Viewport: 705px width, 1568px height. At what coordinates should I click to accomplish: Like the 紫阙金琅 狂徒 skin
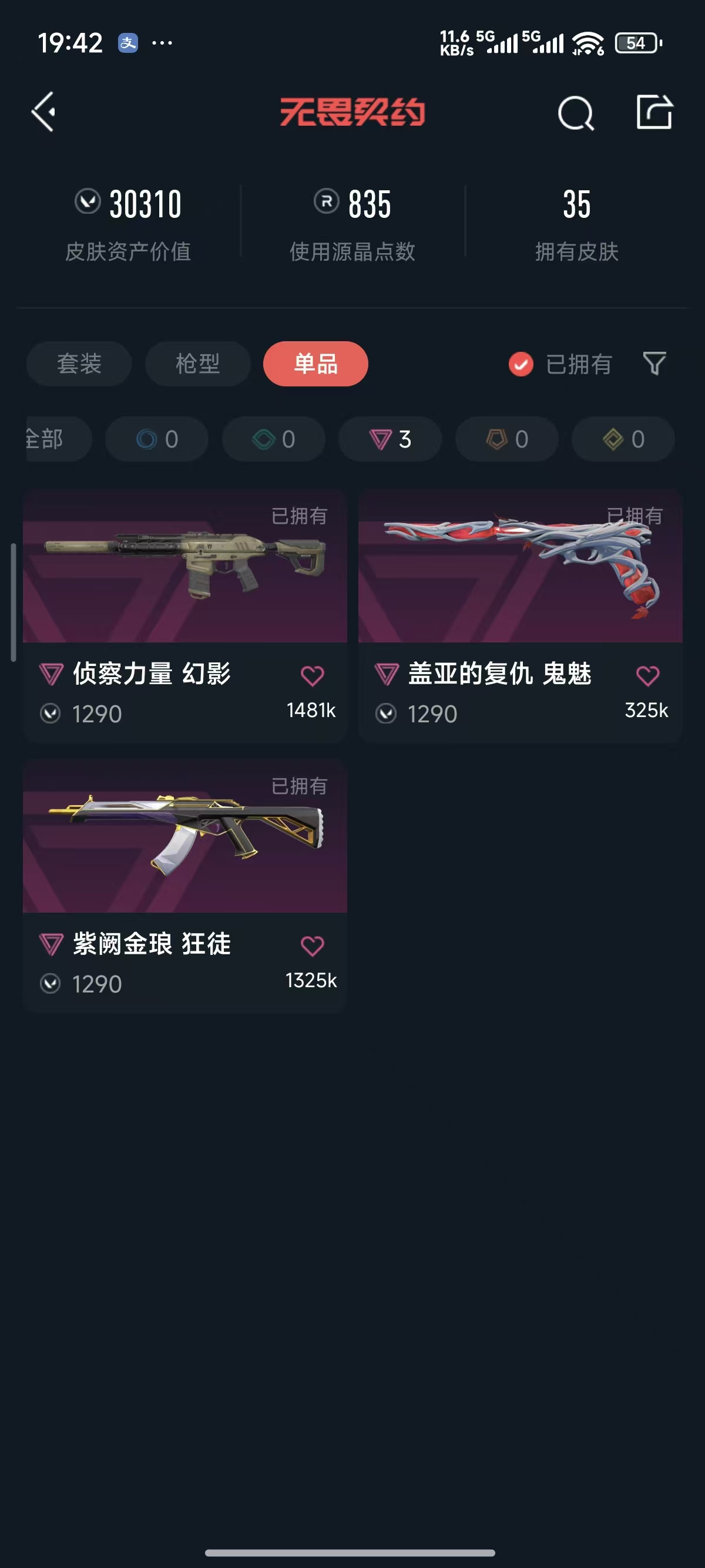coord(313,945)
